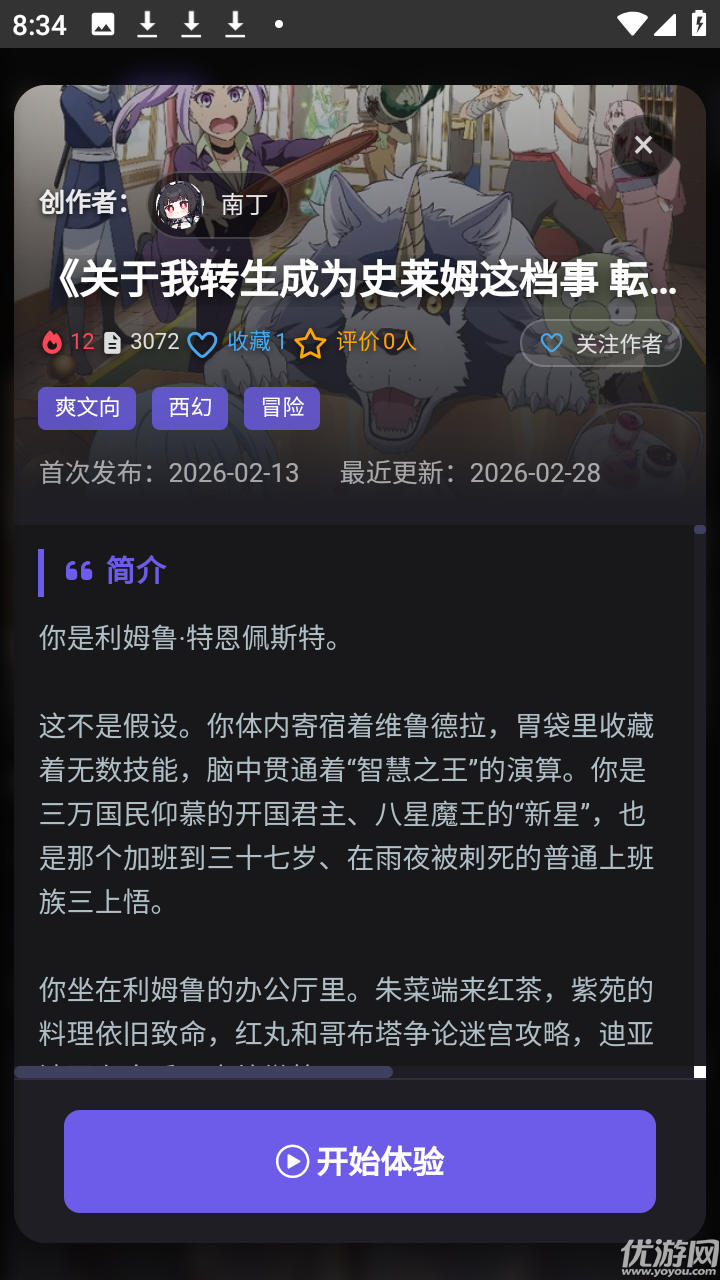This screenshot has height=1280, width=720.
Task: Open author name link 南丁
Action: [240, 203]
